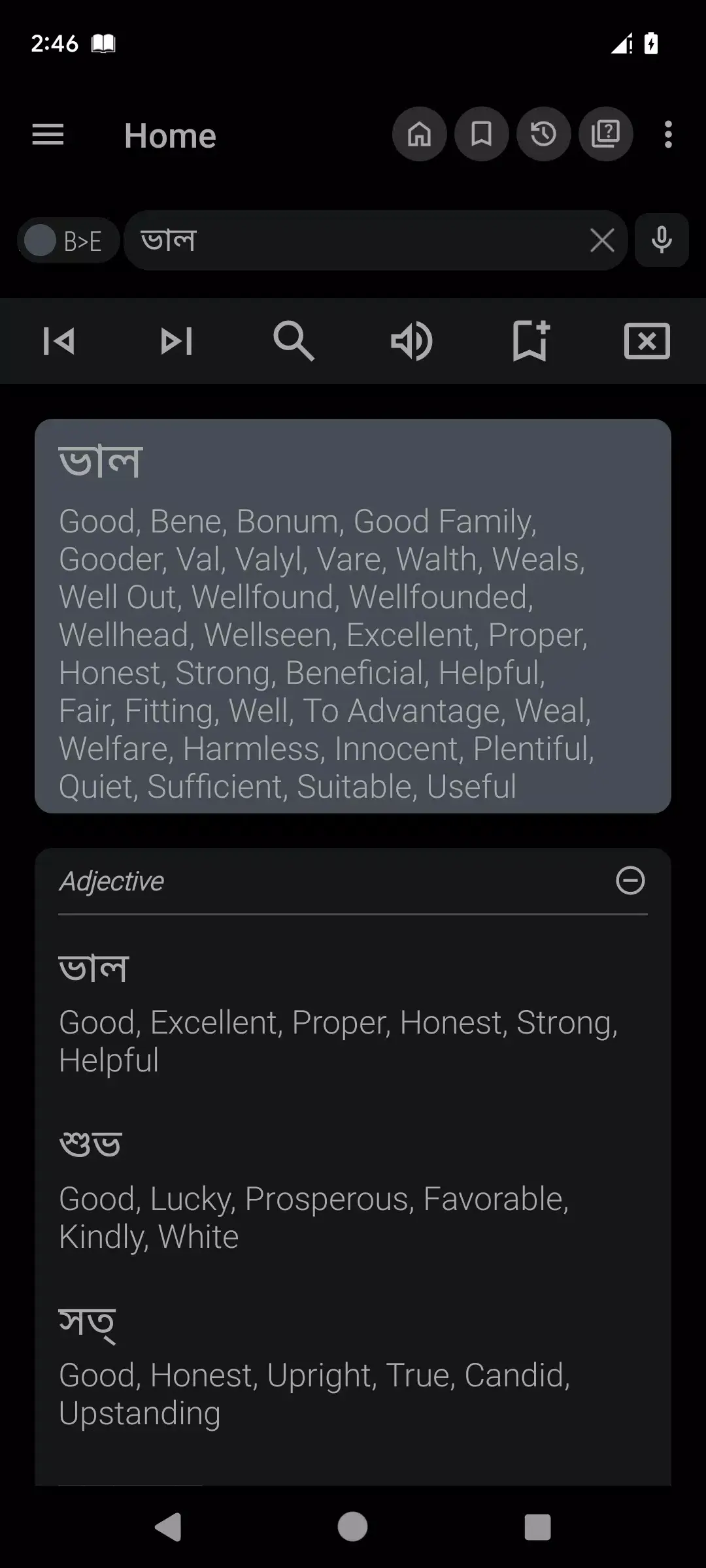Go to previous word with back arrow
Screen dimensions: 706x1568
pyautogui.click(x=59, y=341)
